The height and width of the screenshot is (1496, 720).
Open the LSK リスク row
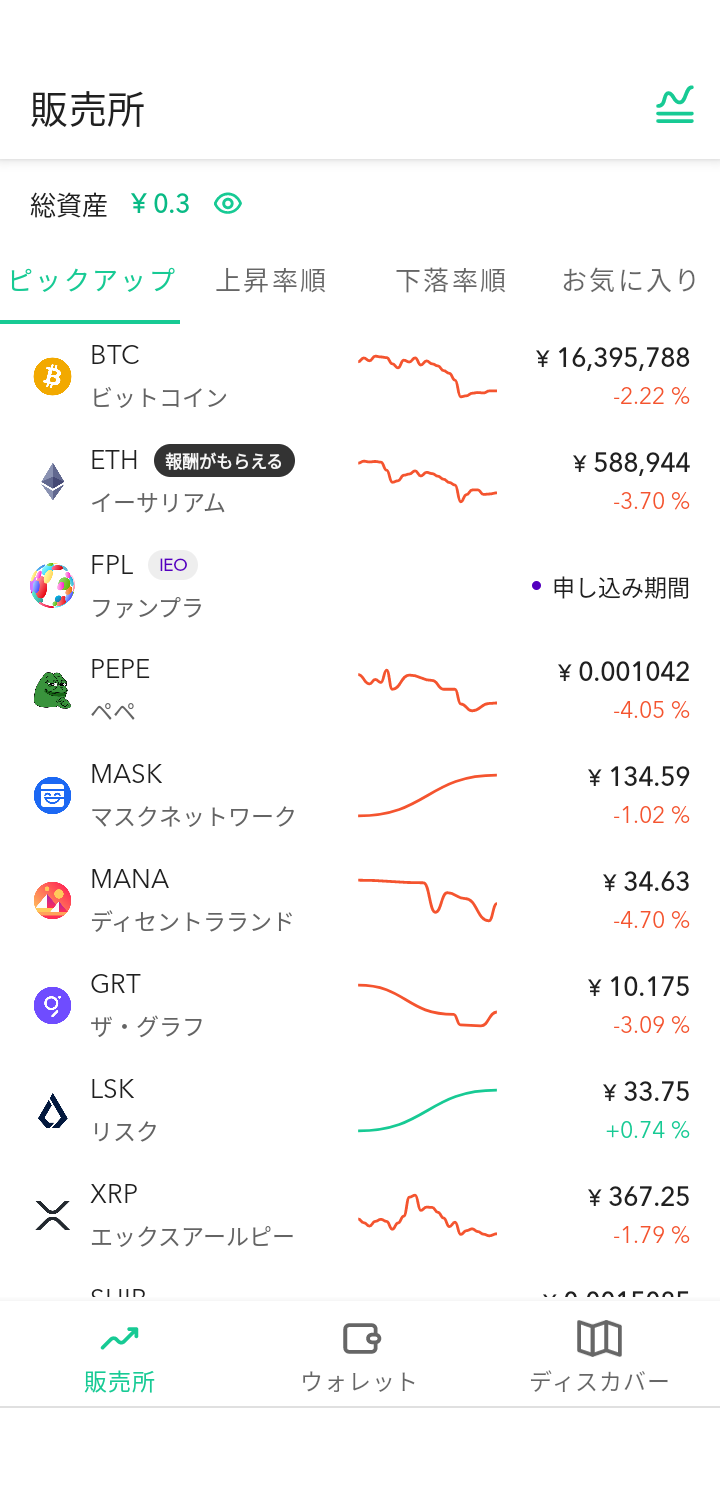(360, 1110)
